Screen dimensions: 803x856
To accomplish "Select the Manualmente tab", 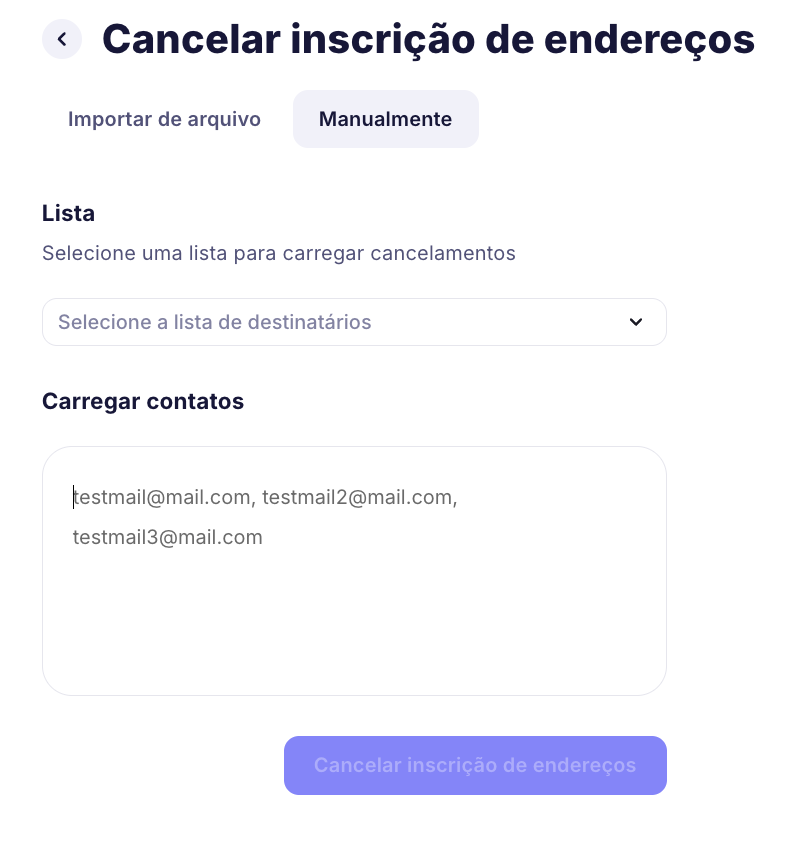I will [x=385, y=119].
